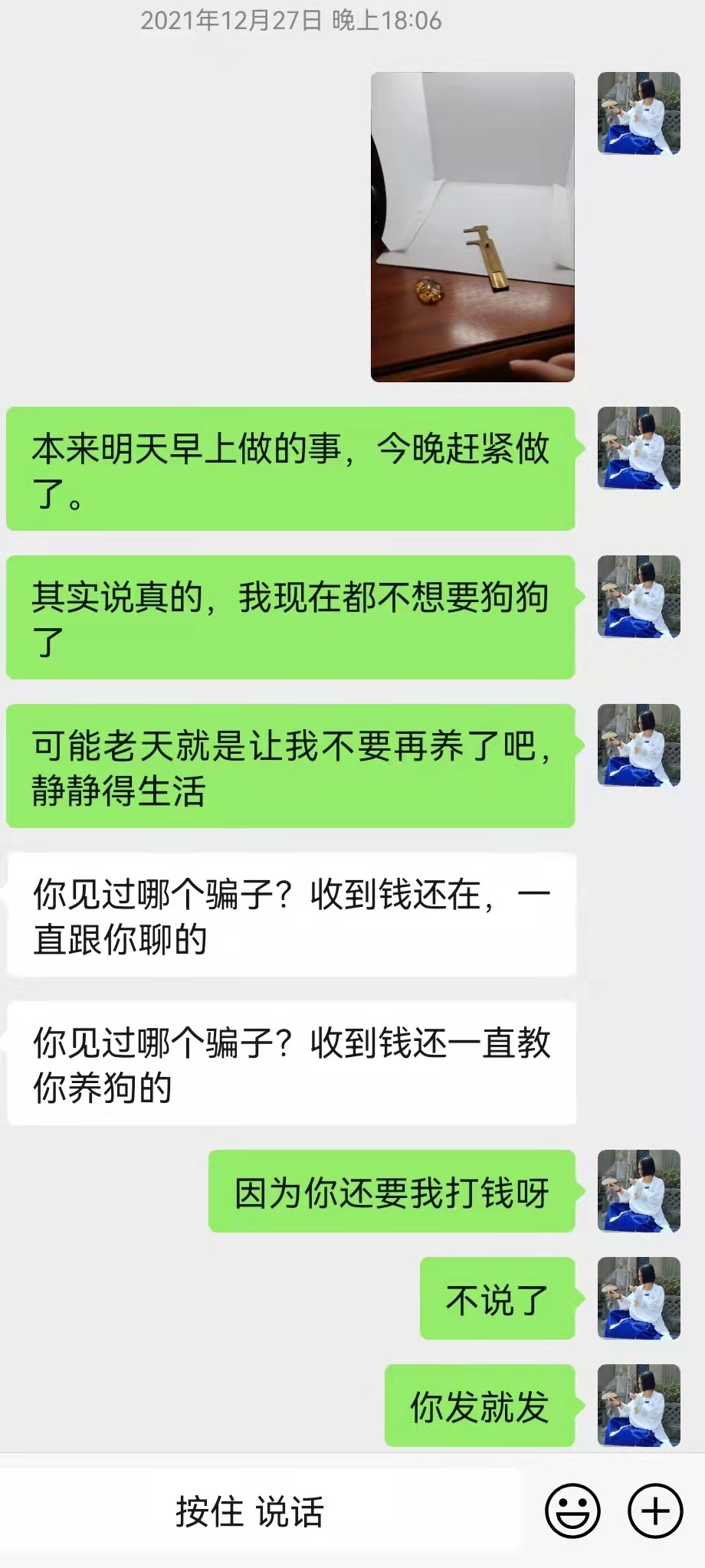Tap the timestamp '2021年12月27日 晚上18:06'

click(291, 21)
